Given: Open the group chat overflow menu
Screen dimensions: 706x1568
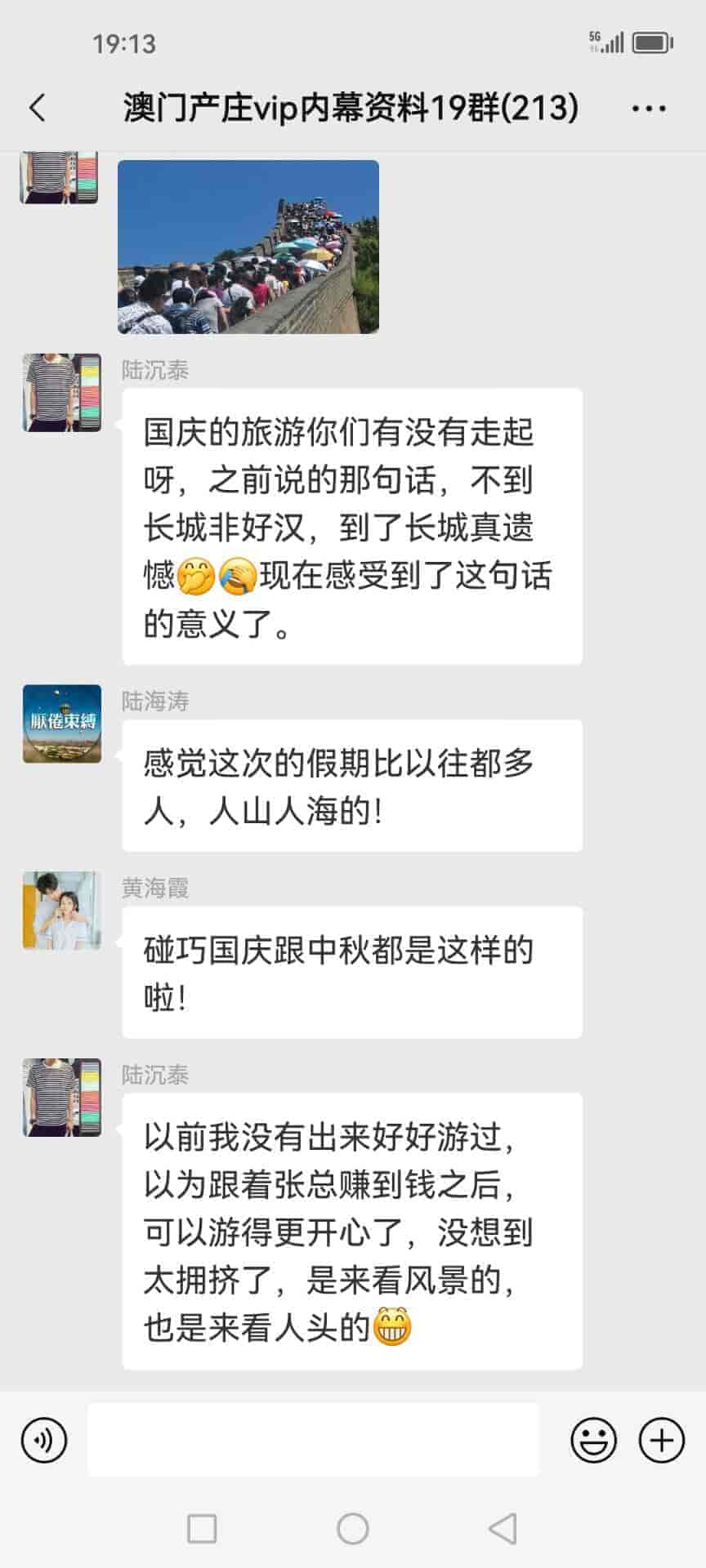Looking at the screenshot, I should click(649, 108).
